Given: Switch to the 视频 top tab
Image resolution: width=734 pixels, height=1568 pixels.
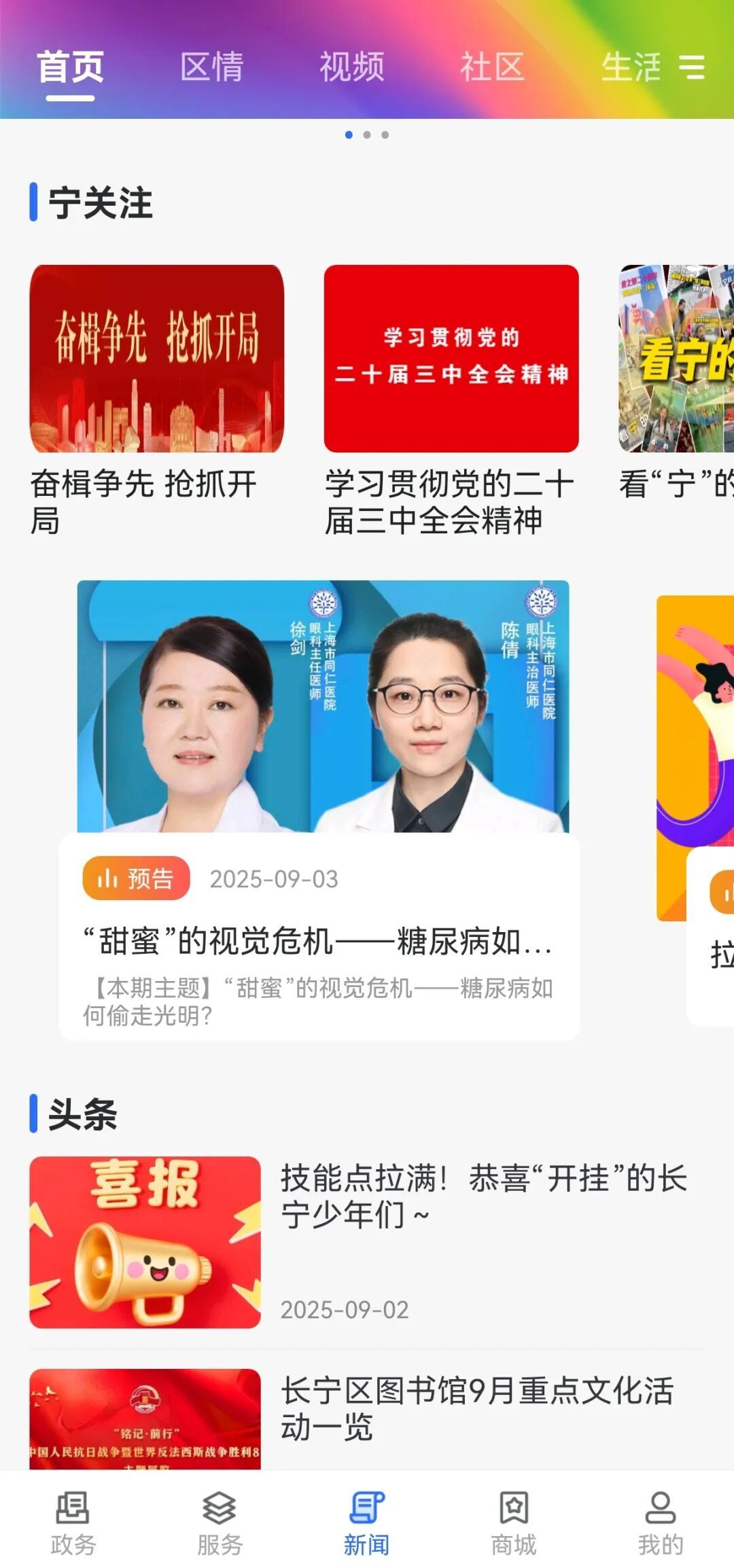Looking at the screenshot, I should click(352, 67).
